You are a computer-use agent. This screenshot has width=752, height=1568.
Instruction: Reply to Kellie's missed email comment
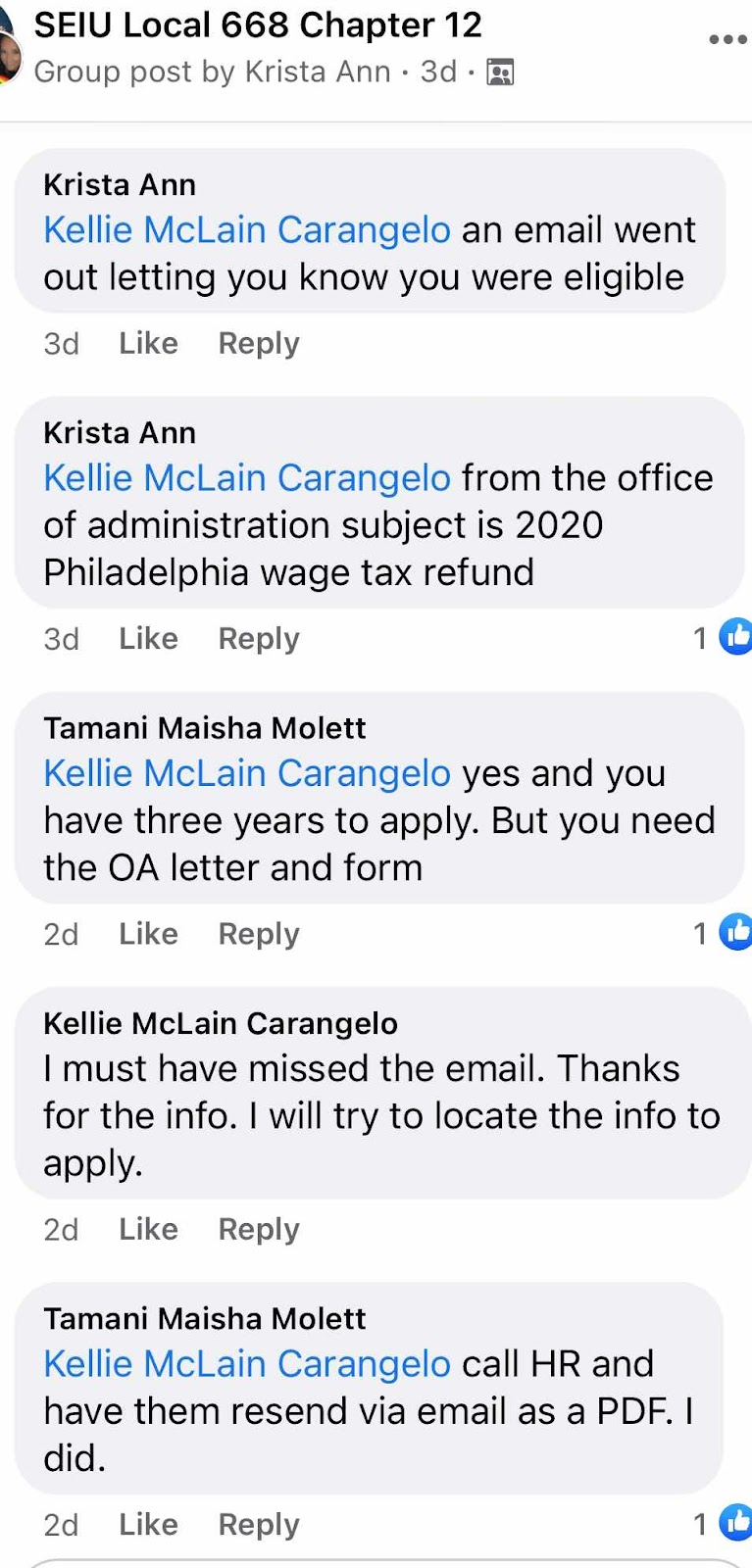pyautogui.click(x=258, y=1228)
